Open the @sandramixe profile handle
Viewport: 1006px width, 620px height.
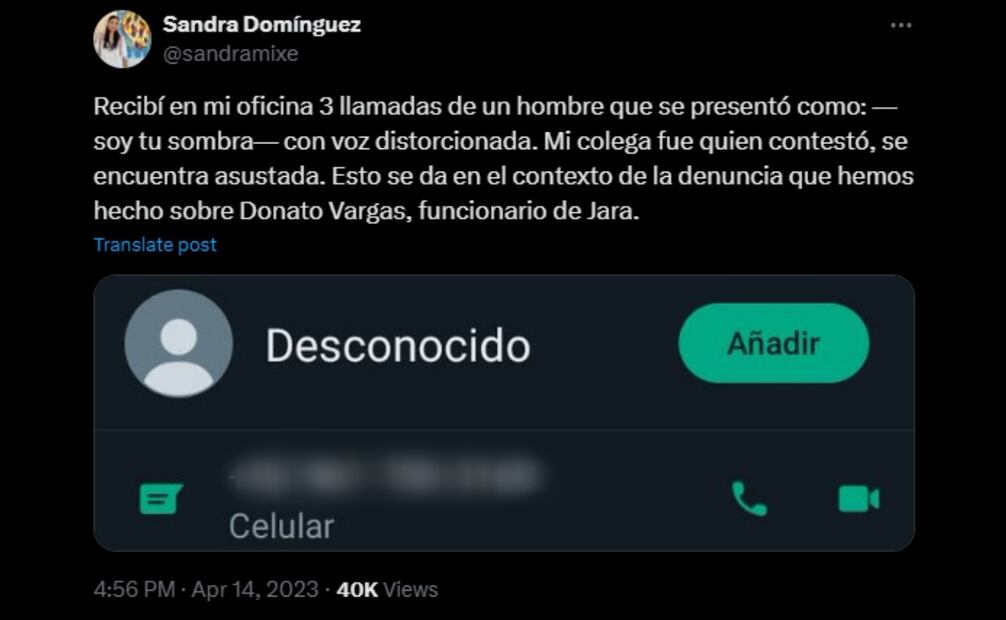click(x=230, y=54)
